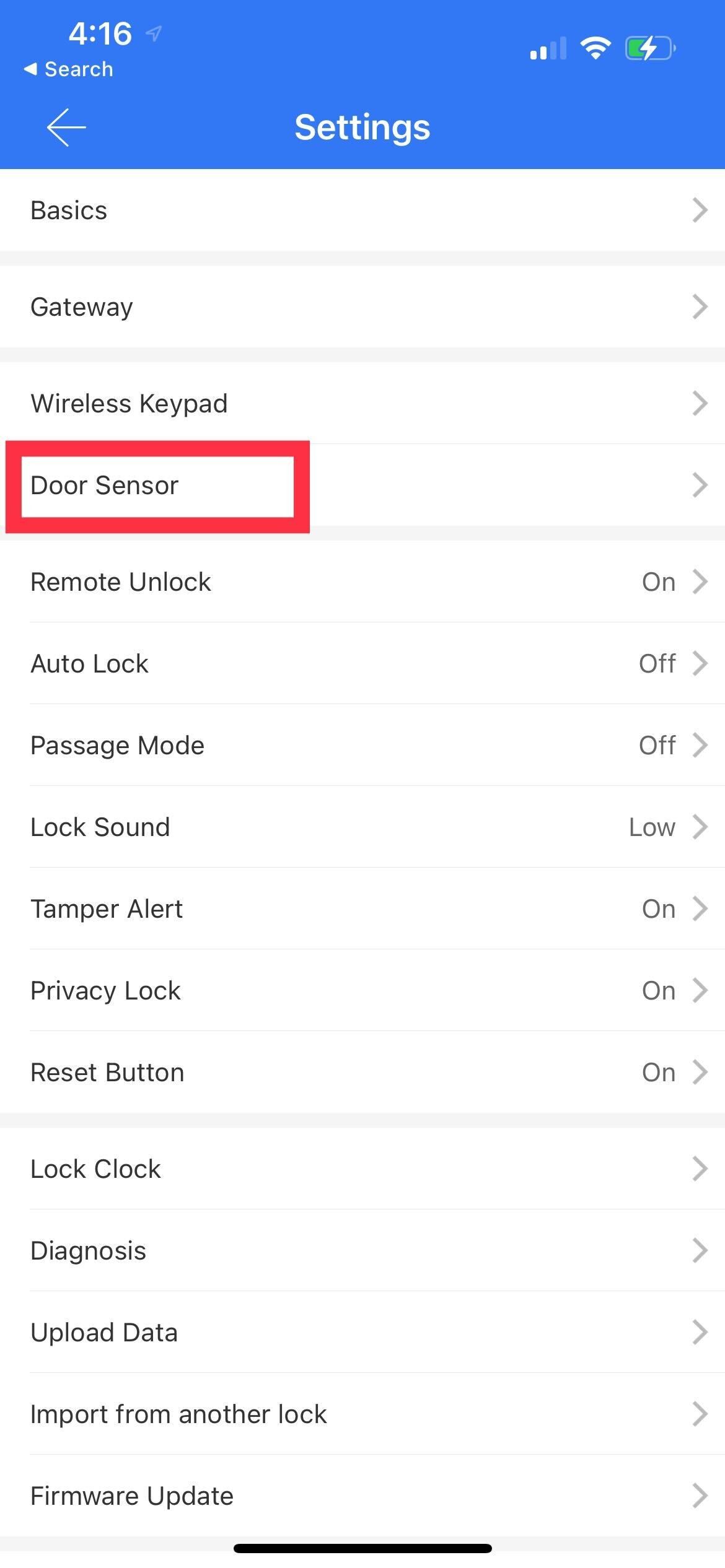Choose Import from another lock
The width and height of the screenshot is (725, 1568).
point(362,1414)
